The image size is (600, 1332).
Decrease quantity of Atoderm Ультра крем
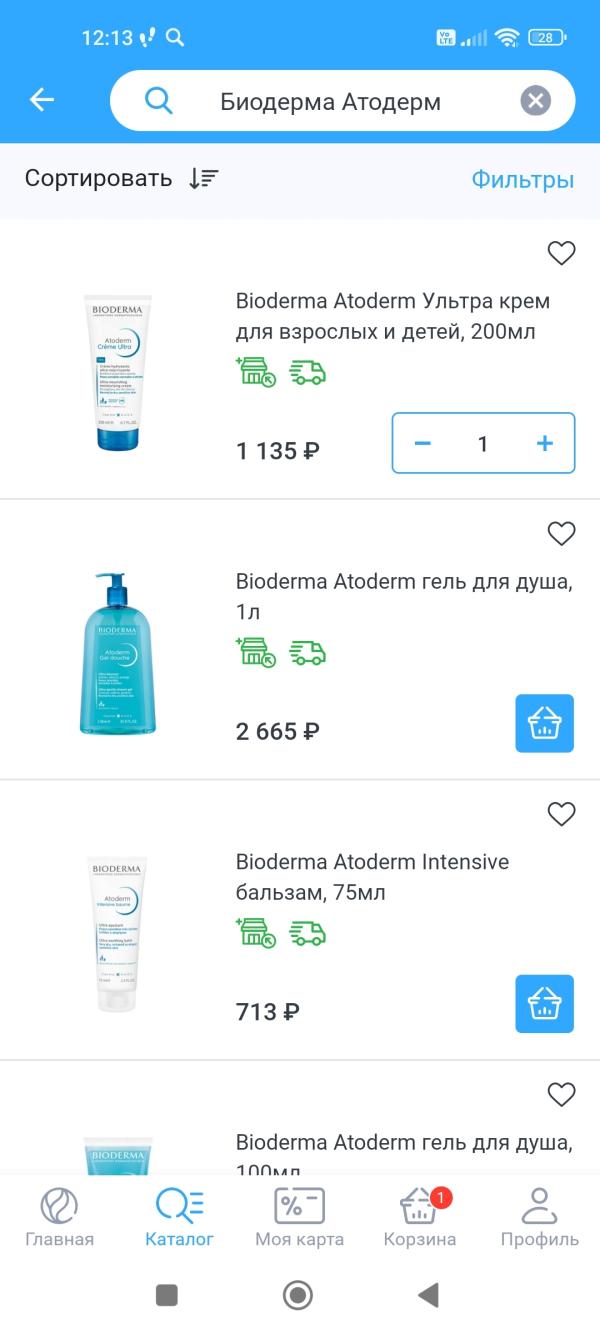[x=423, y=443]
